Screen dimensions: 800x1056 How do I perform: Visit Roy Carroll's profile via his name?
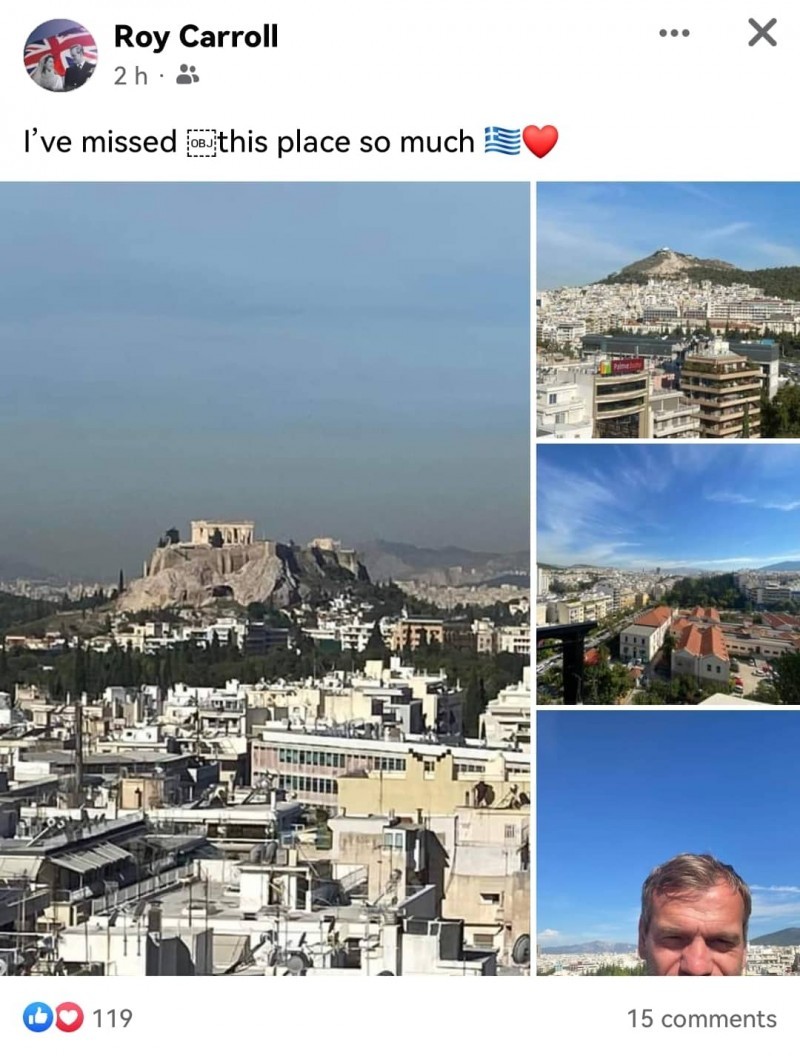196,37
